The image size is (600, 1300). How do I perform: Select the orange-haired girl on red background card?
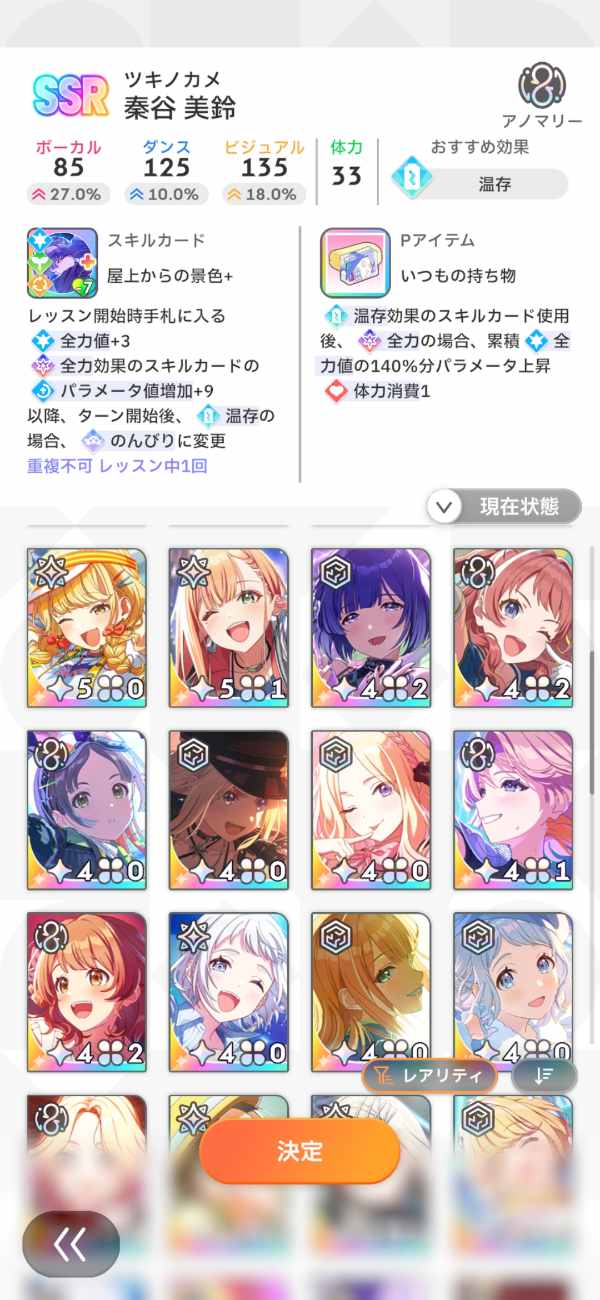87,991
